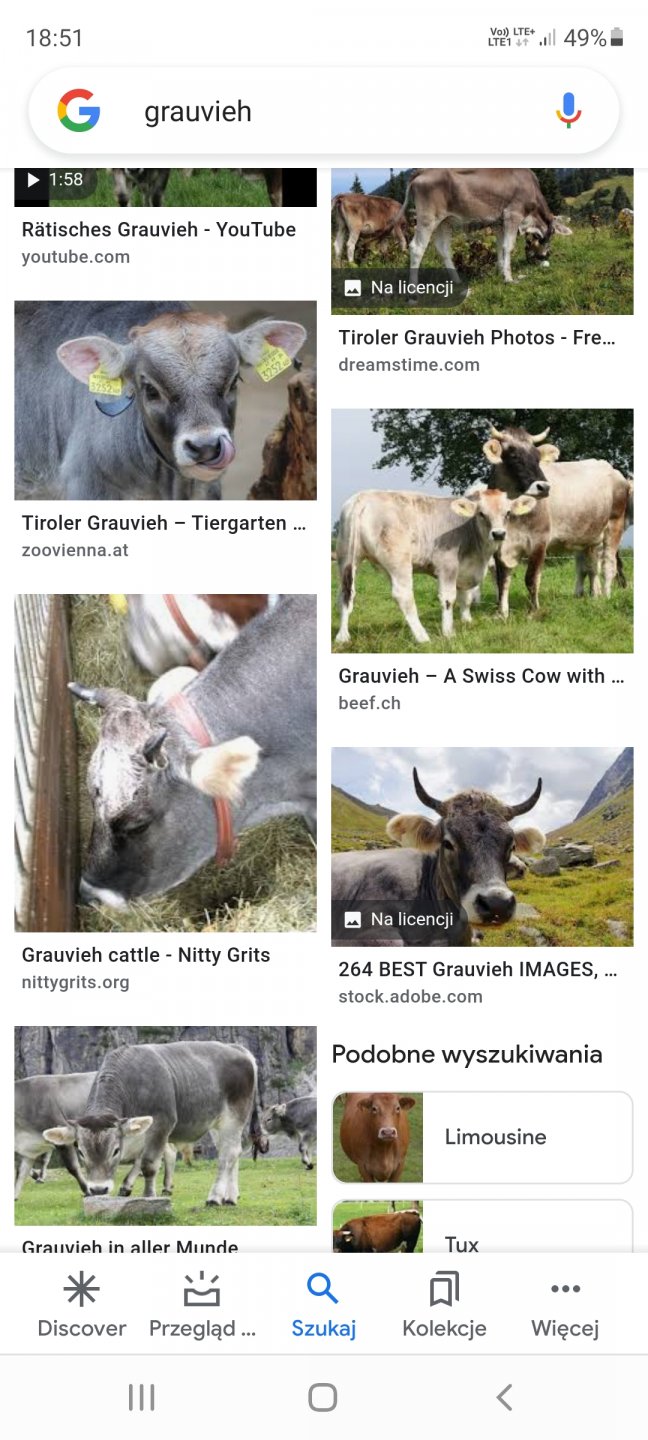Open the Tiroler Grauvieh Photos dreamstime result
Screen dimensions: 648x1440
[482, 240]
